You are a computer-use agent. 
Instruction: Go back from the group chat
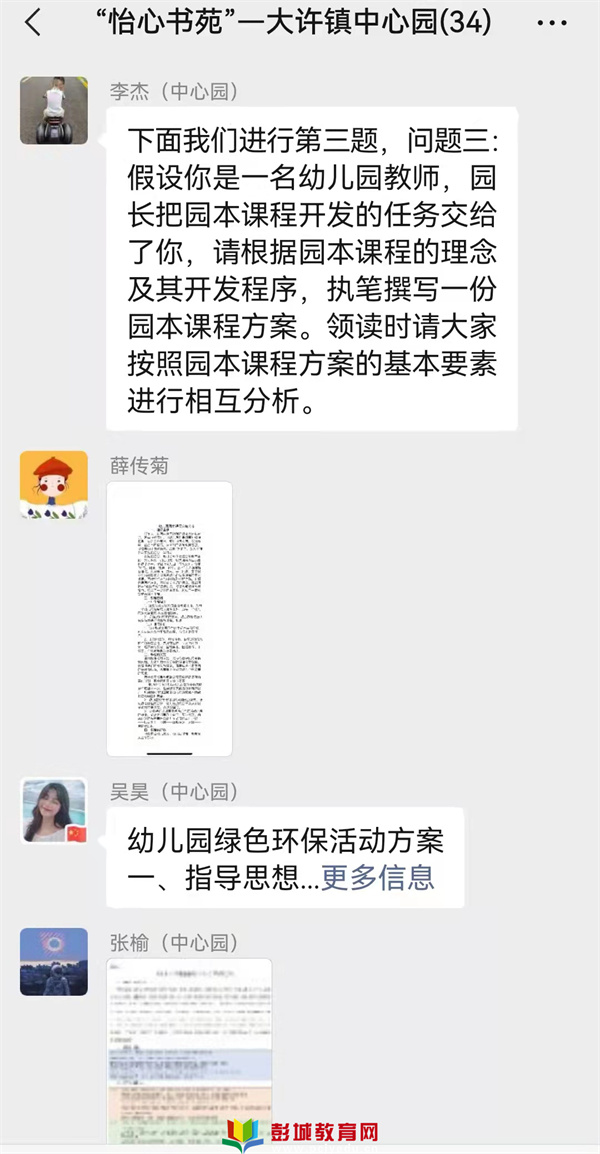coord(33,24)
